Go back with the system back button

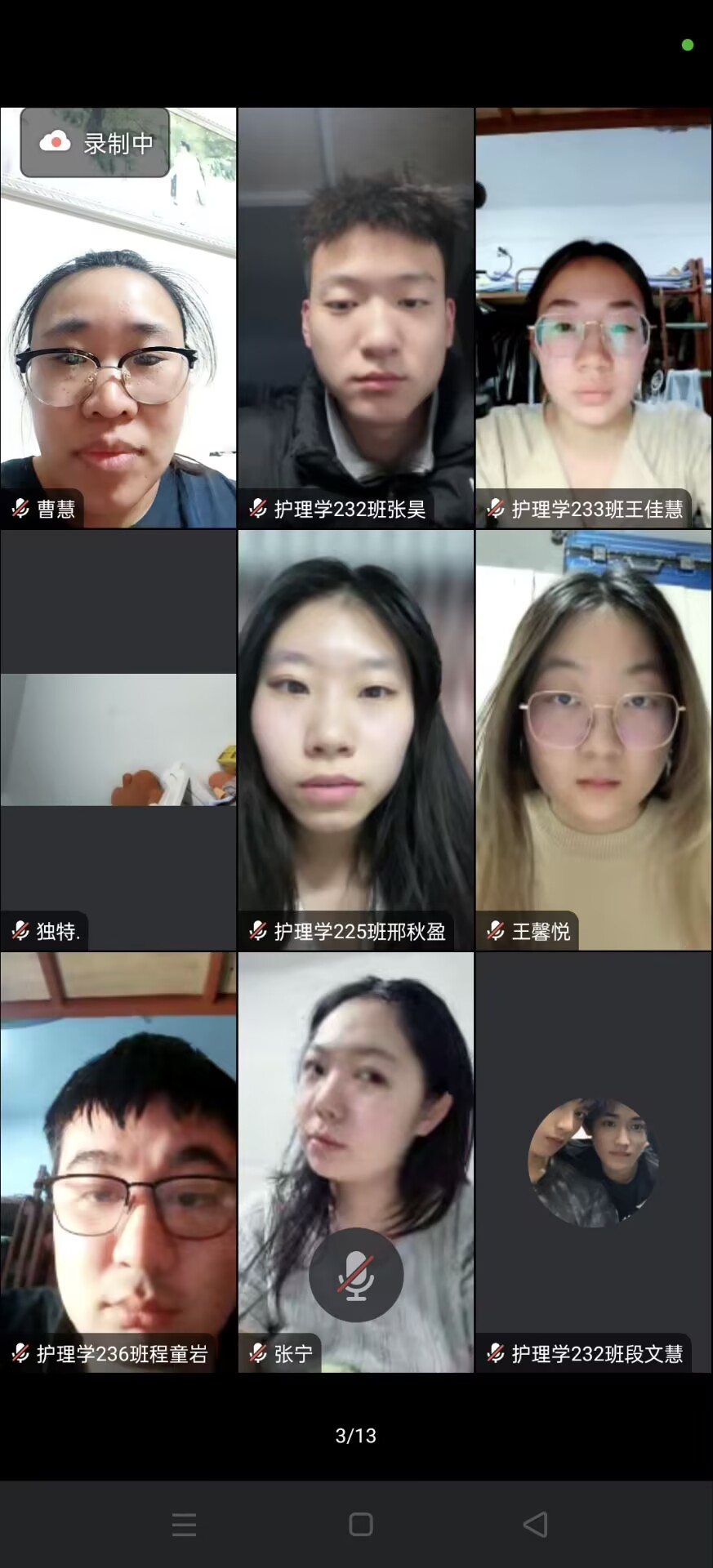(535, 1524)
